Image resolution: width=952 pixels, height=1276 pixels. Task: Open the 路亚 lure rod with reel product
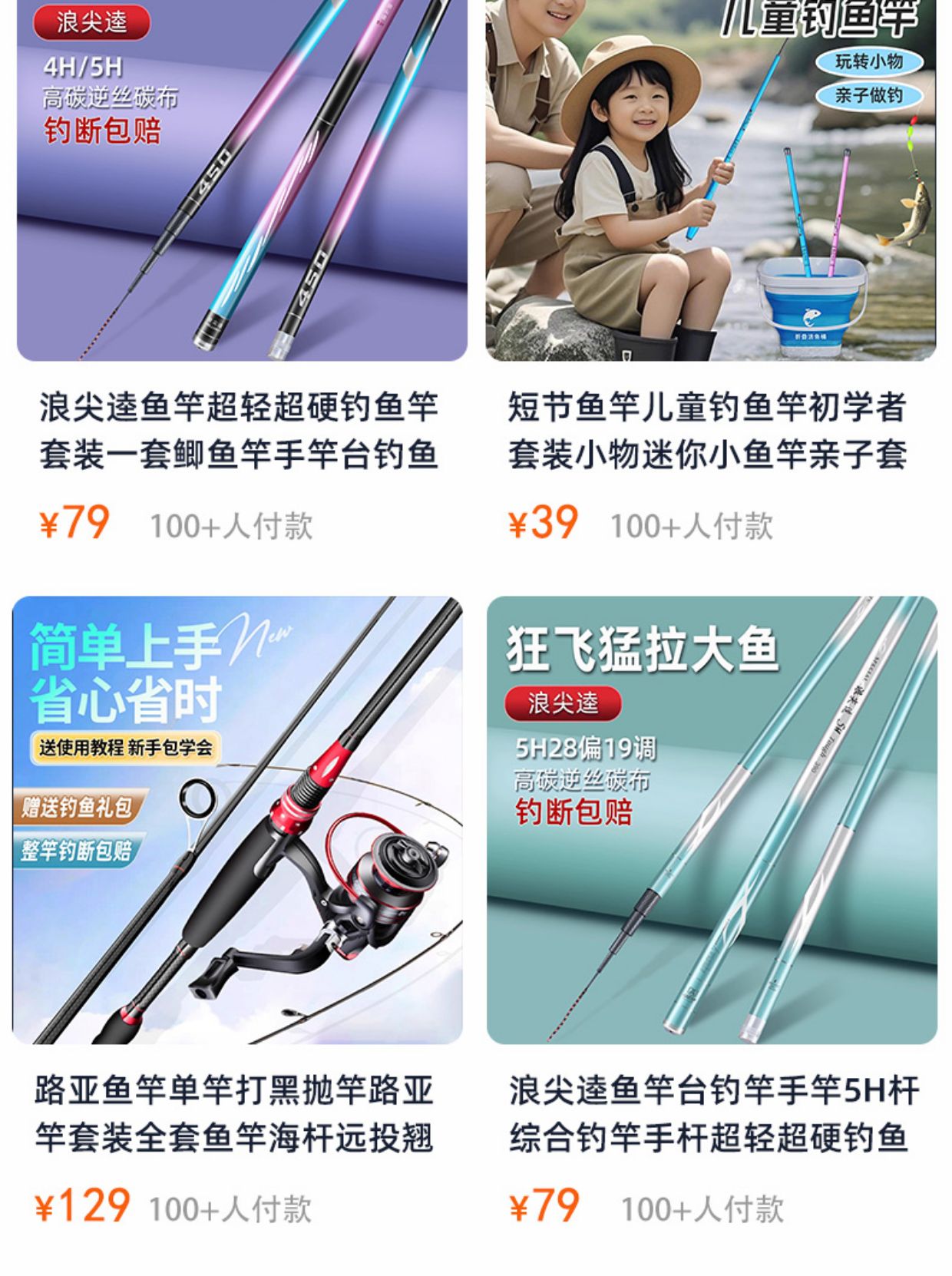coord(237,820)
